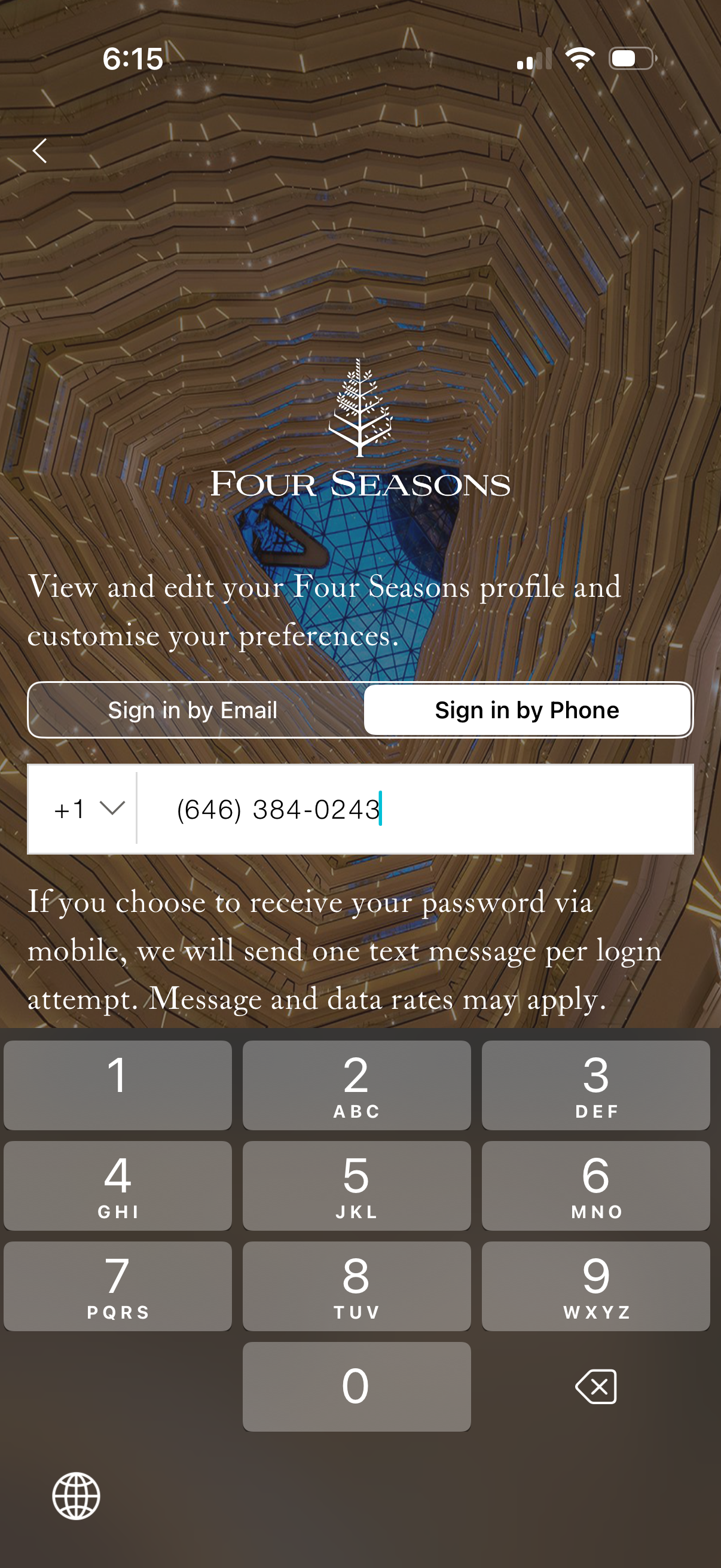Tap the 3 DEF key
Viewport: 721px width, 1568px height.
click(595, 1087)
